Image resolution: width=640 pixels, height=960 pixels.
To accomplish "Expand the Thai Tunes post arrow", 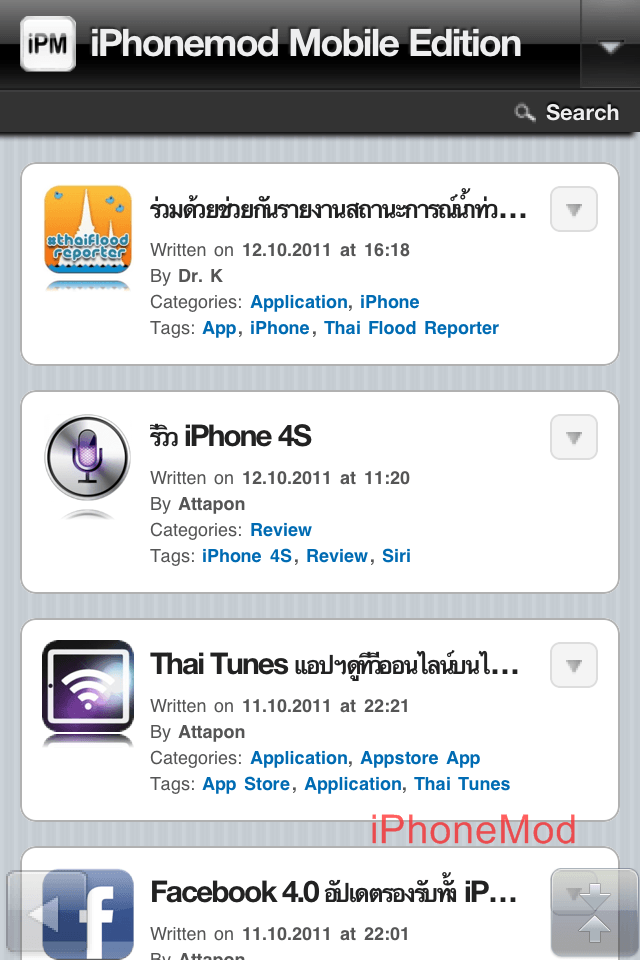I will coord(574,665).
